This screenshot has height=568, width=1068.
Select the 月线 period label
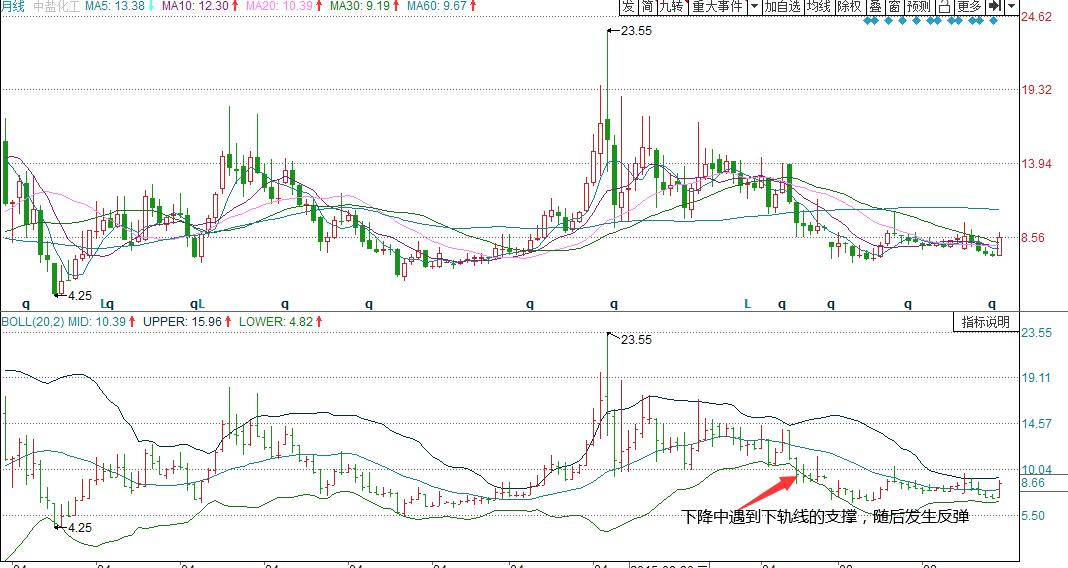coord(14,6)
